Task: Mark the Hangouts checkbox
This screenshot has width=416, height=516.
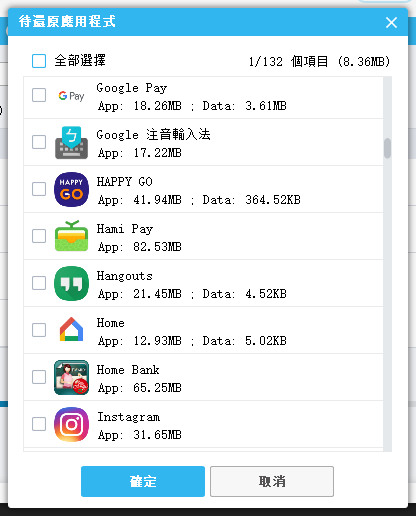Action: pyautogui.click(x=39, y=283)
